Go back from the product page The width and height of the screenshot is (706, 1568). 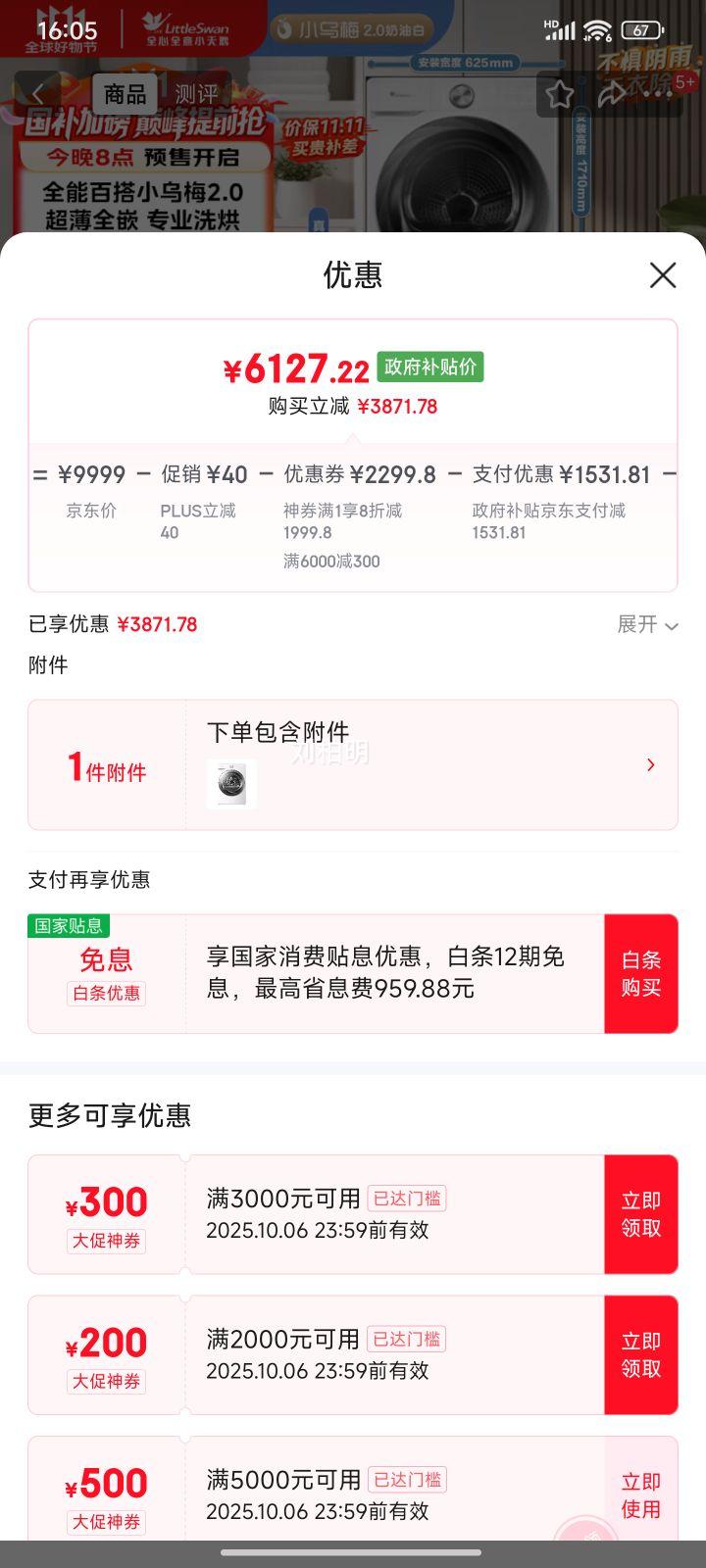click(39, 94)
